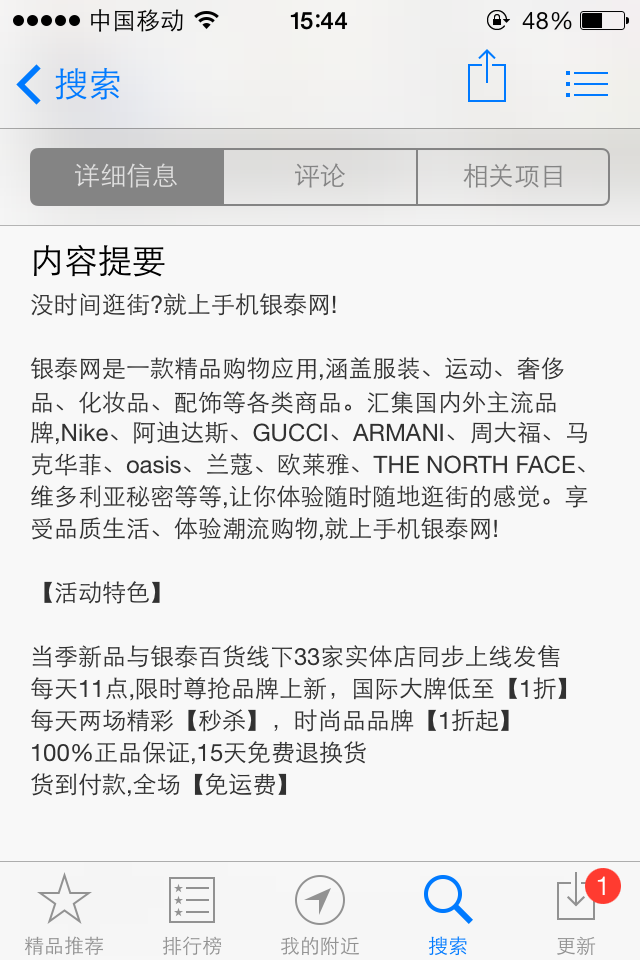Open the 精品推荐 tab

[x=64, y=912]
